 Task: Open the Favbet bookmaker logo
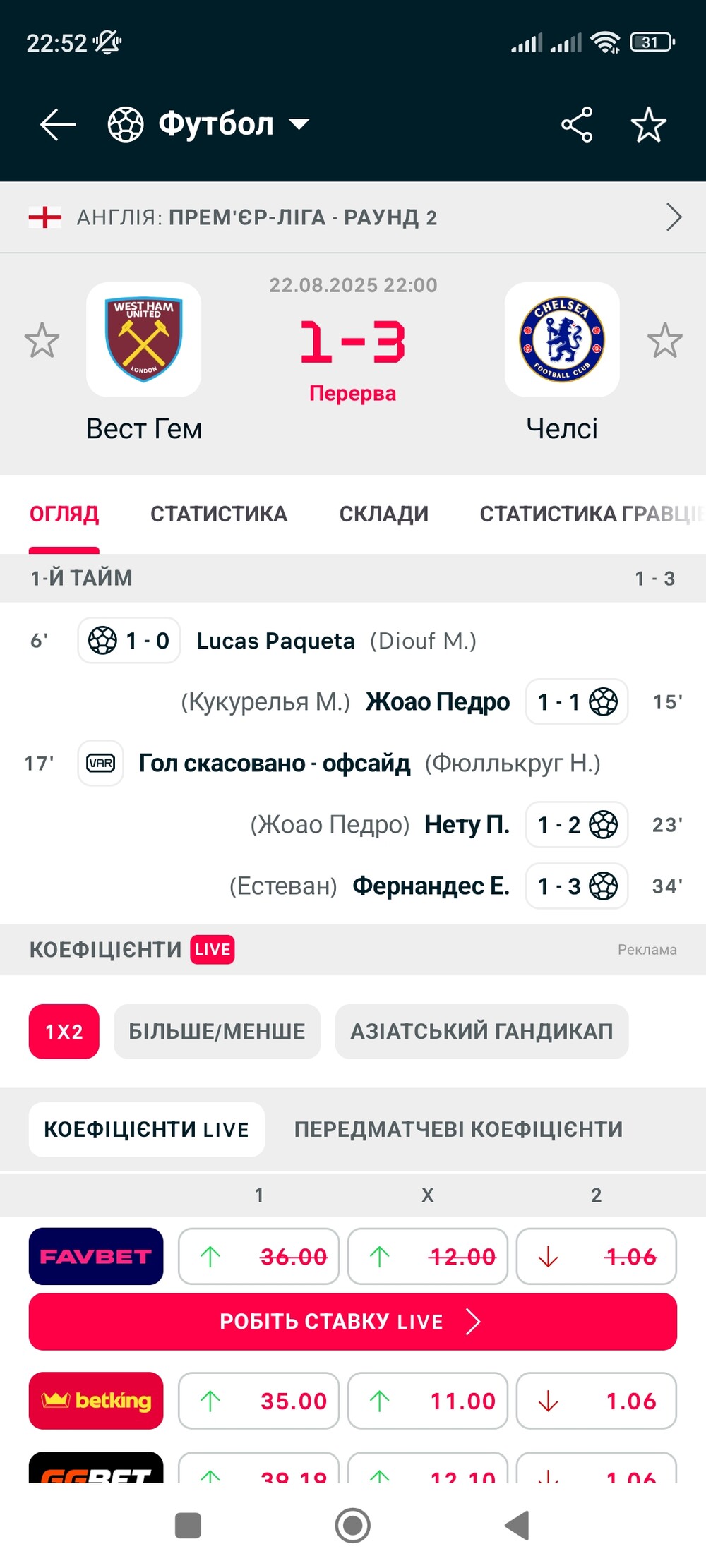pyautogui.click(x=96, y=1257)
